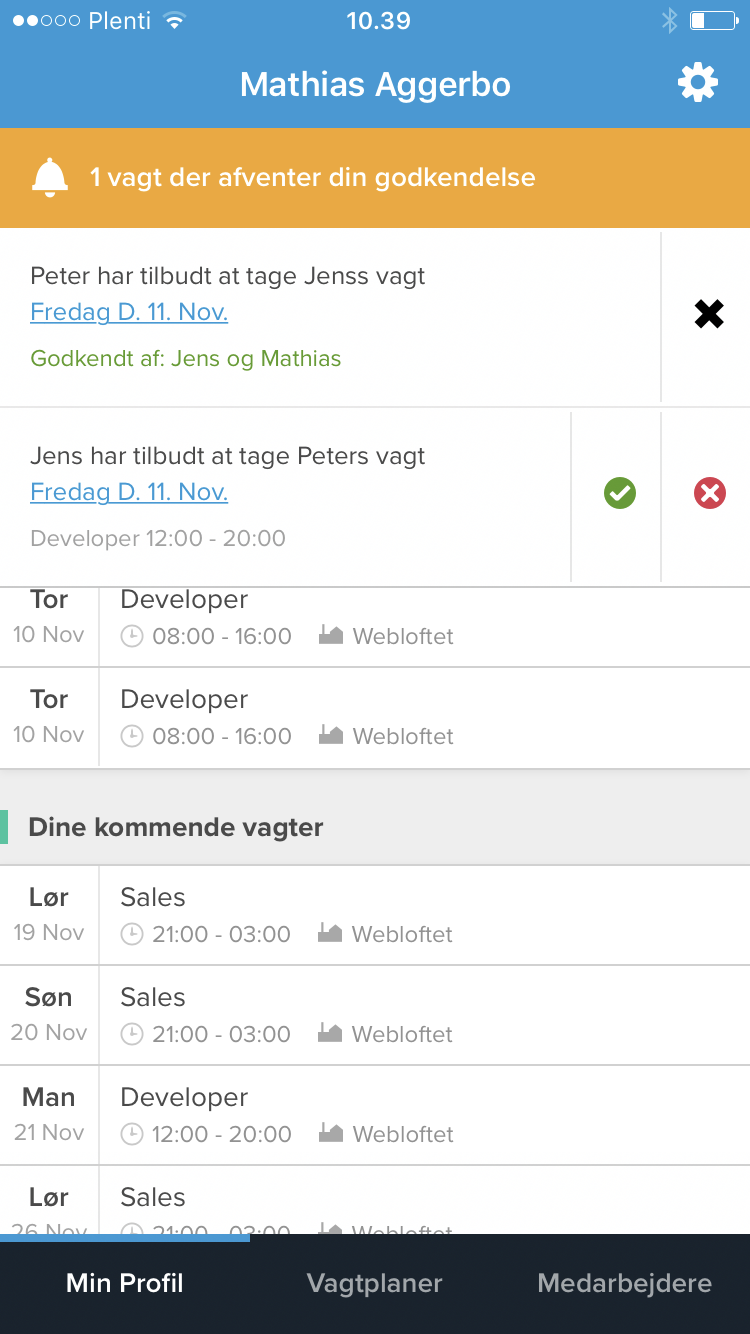
Task: Open the Fredag D. 11. Nov. link on Jens's offer
Action: 128,492
